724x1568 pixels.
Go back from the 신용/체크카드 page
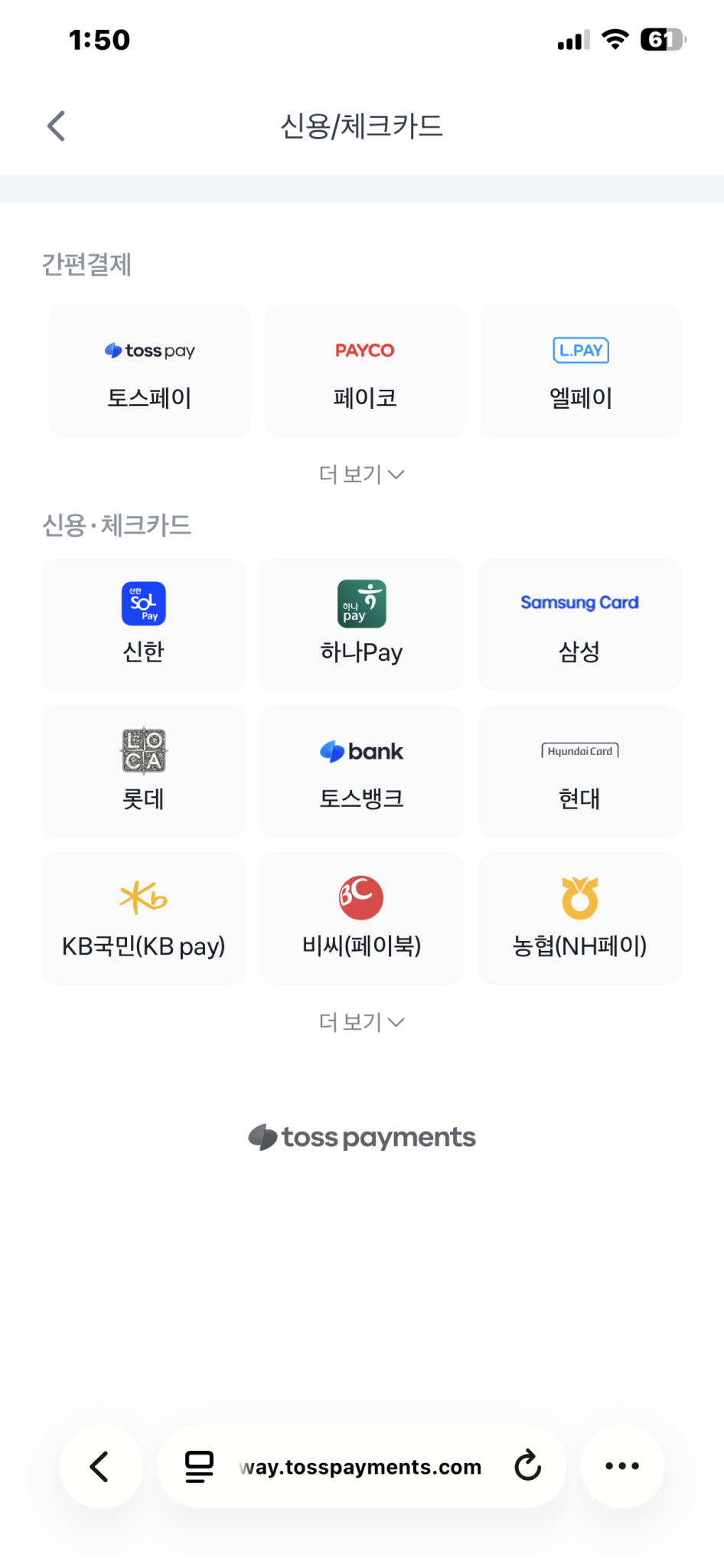(x=56, y=126)
